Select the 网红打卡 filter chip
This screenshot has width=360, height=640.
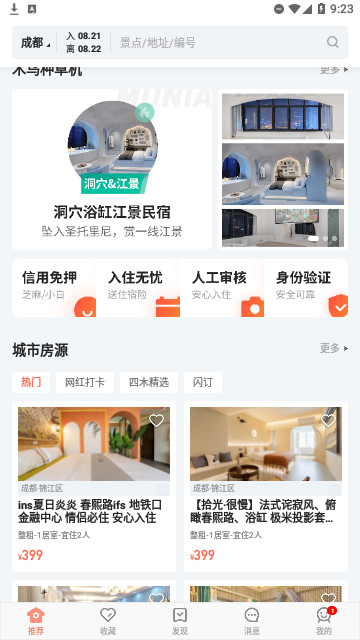pos(85,382)
